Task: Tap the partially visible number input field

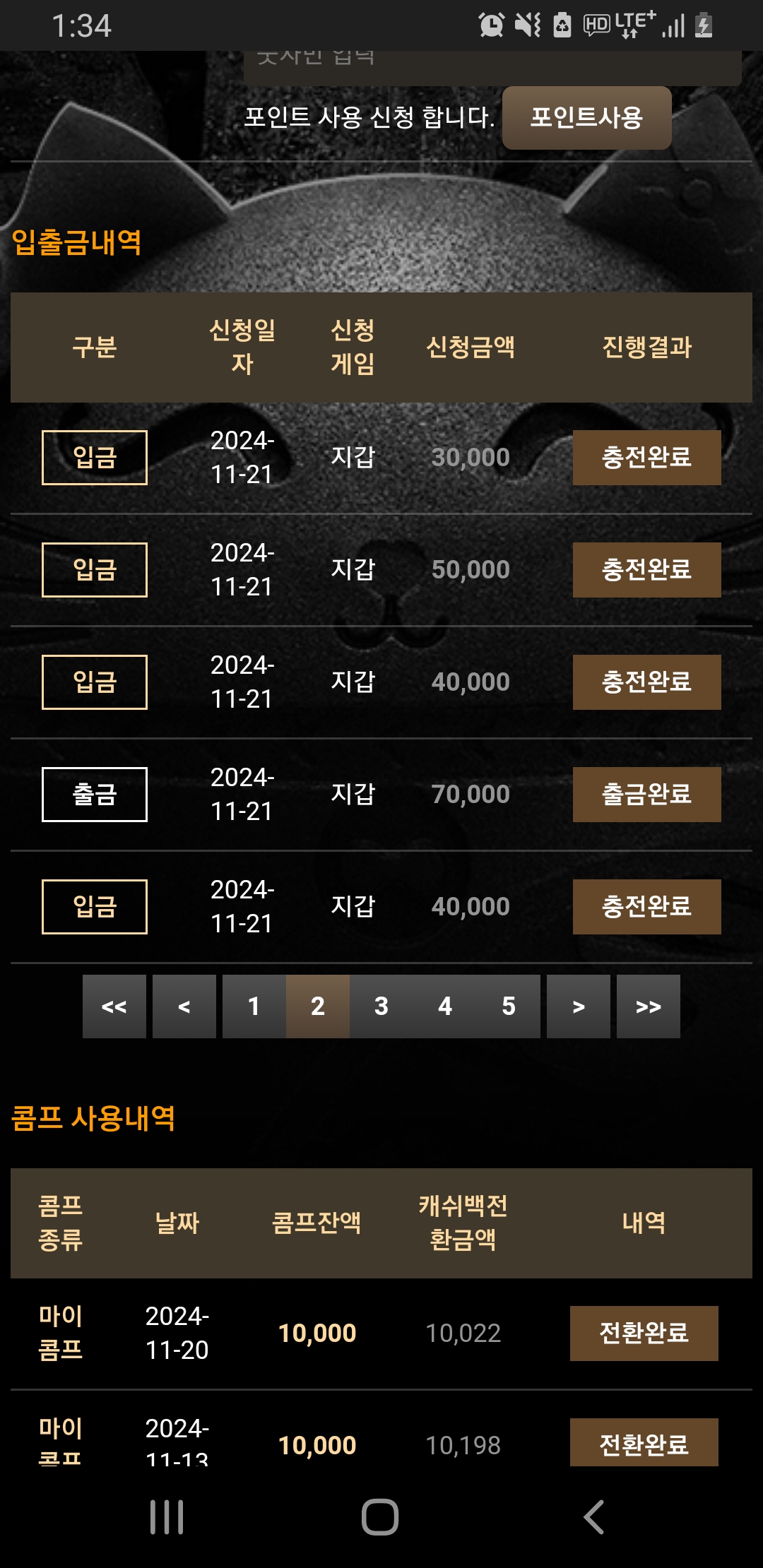Action: (492, 67)
